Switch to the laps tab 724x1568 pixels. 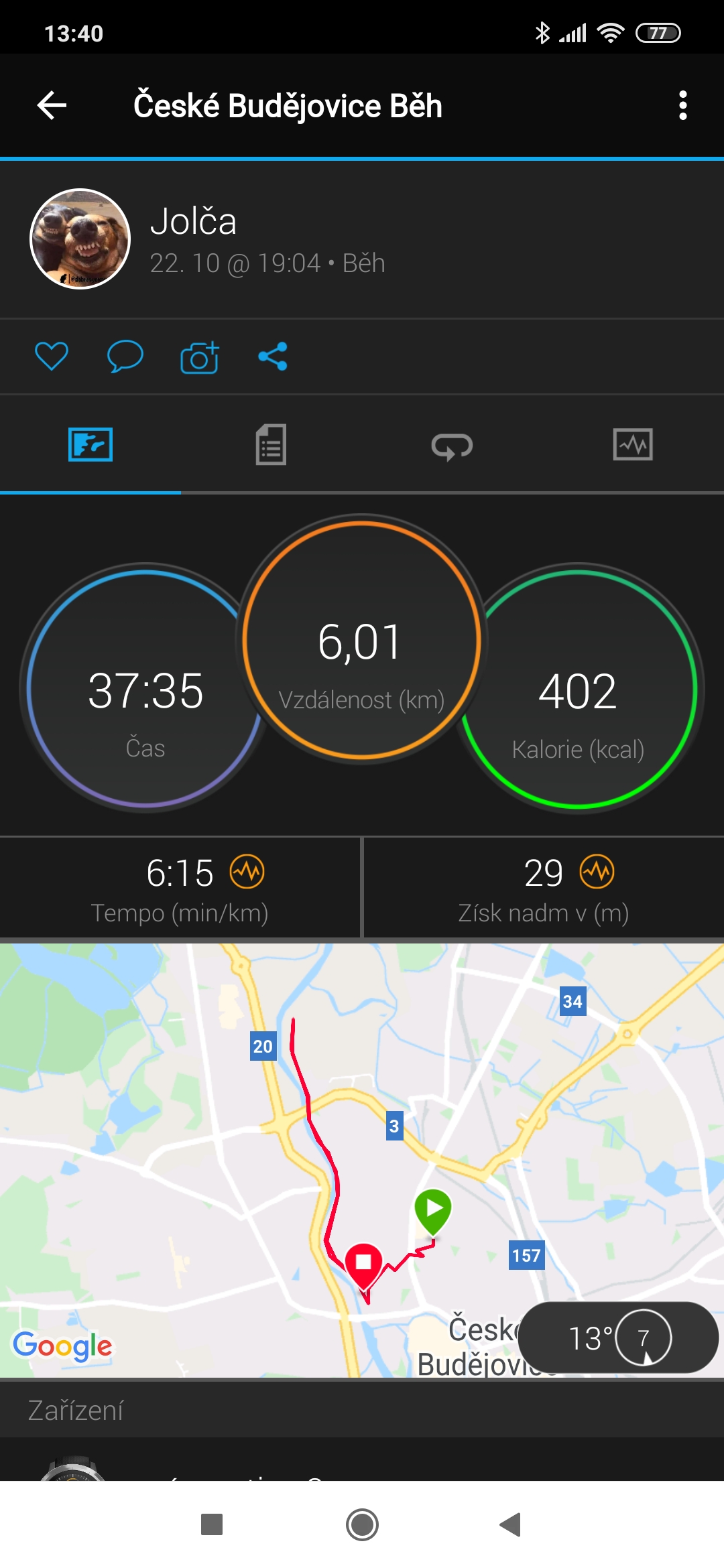(452, 446)
